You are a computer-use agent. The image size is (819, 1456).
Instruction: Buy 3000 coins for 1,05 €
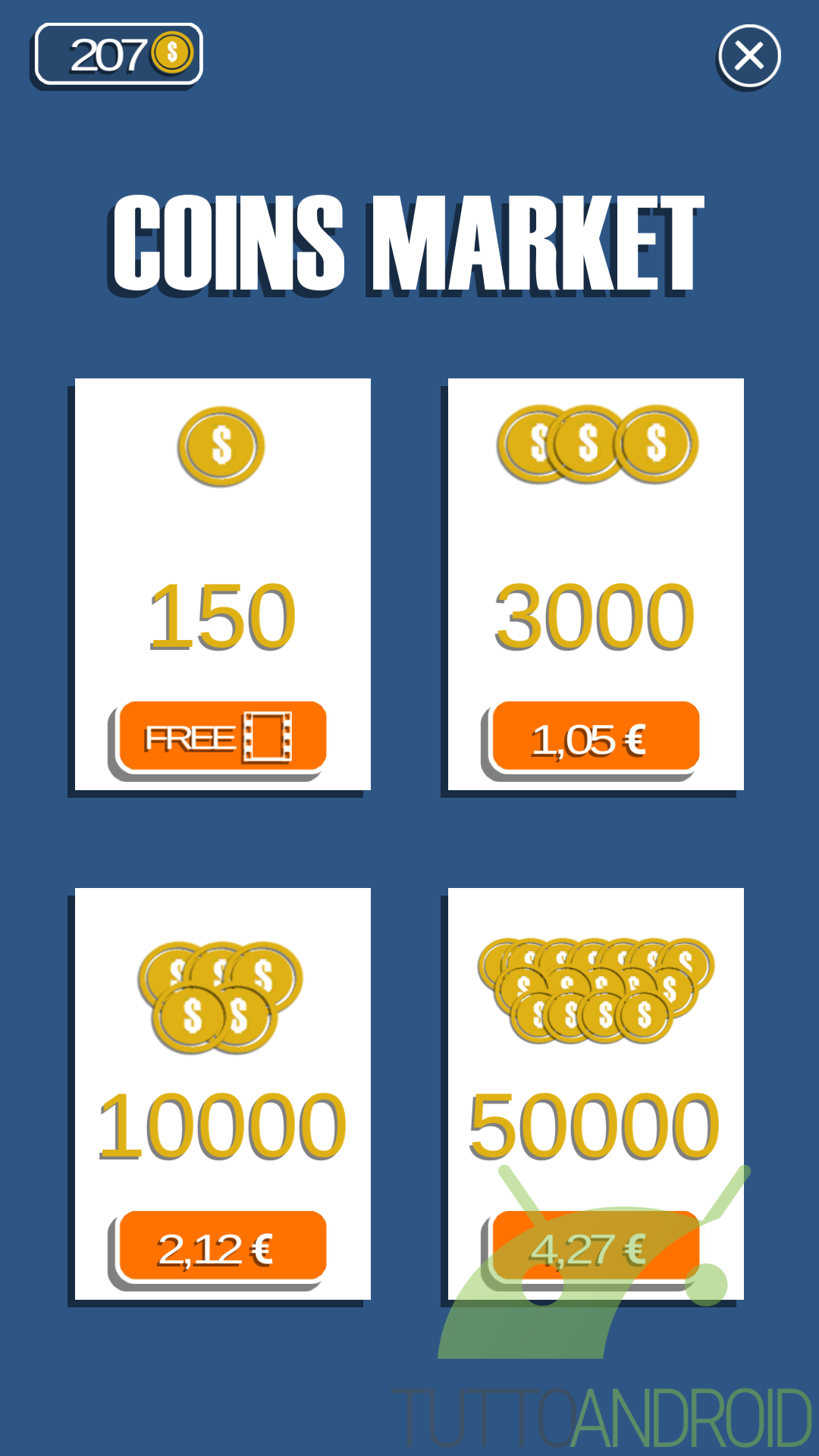[595, 736]
